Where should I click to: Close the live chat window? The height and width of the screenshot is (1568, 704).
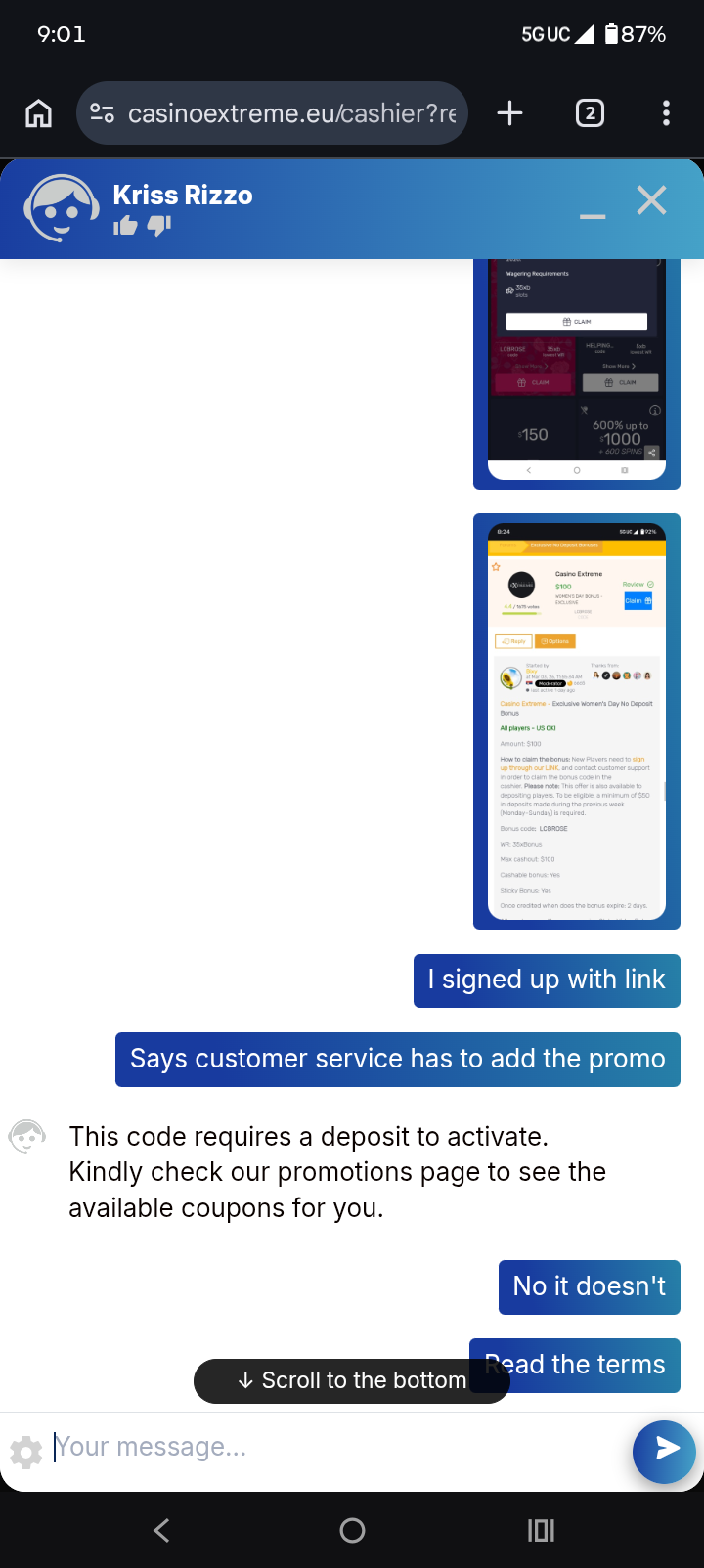[x=651, y=200]
